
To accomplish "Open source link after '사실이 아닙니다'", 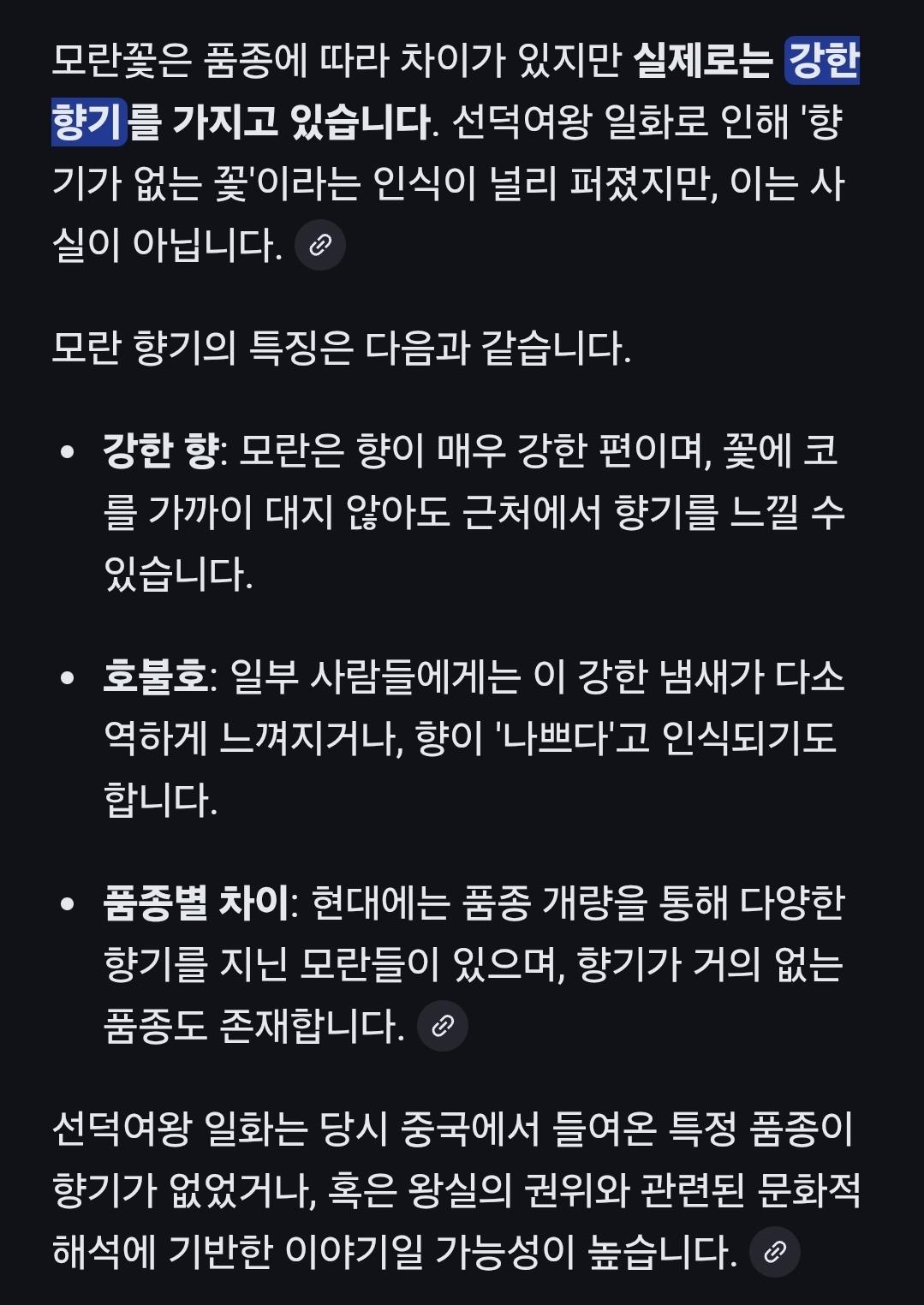I will (320, 246).
